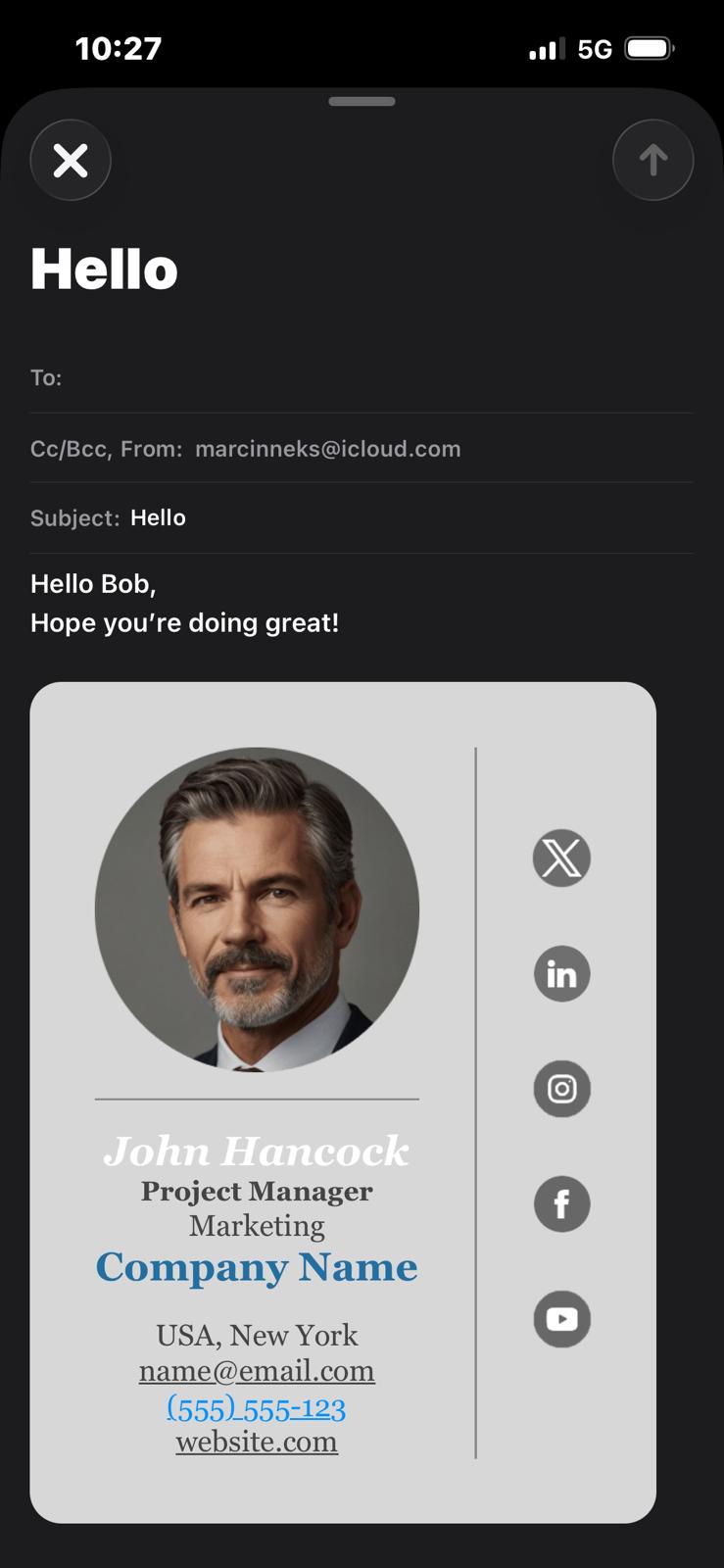
Task: Open the LinkedIn icon in signature
Action: 561,974
